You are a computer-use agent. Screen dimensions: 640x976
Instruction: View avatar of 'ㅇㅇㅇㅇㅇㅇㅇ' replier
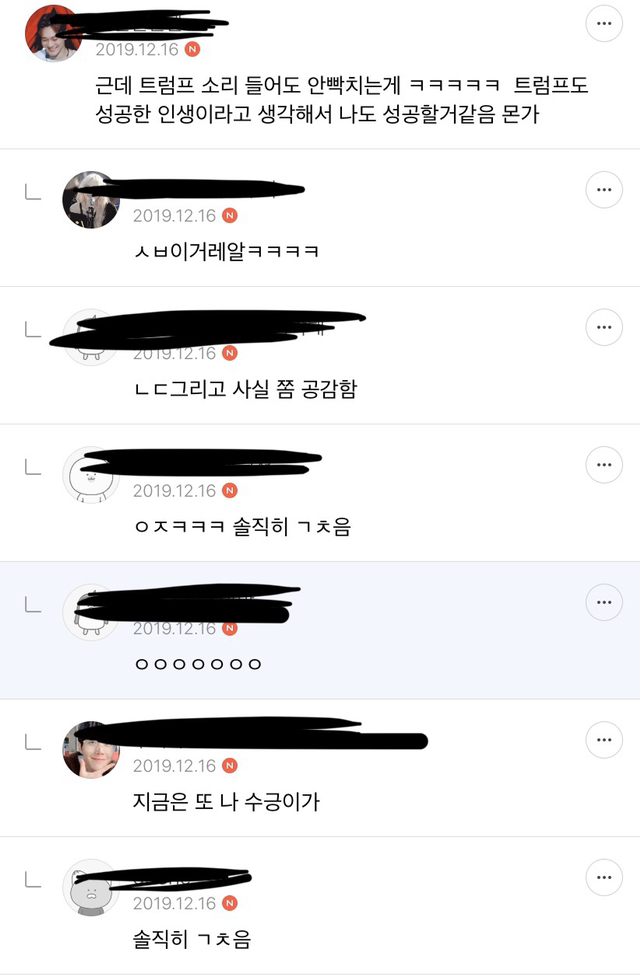pyautogui.click(x=91, y=612)
